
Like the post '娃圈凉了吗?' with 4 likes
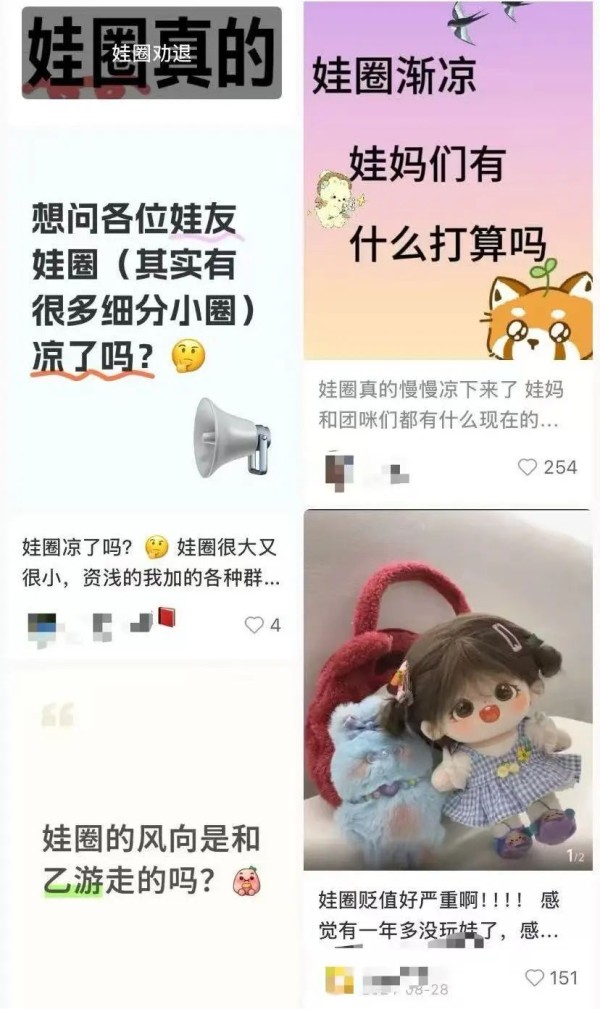click(254, 625)
